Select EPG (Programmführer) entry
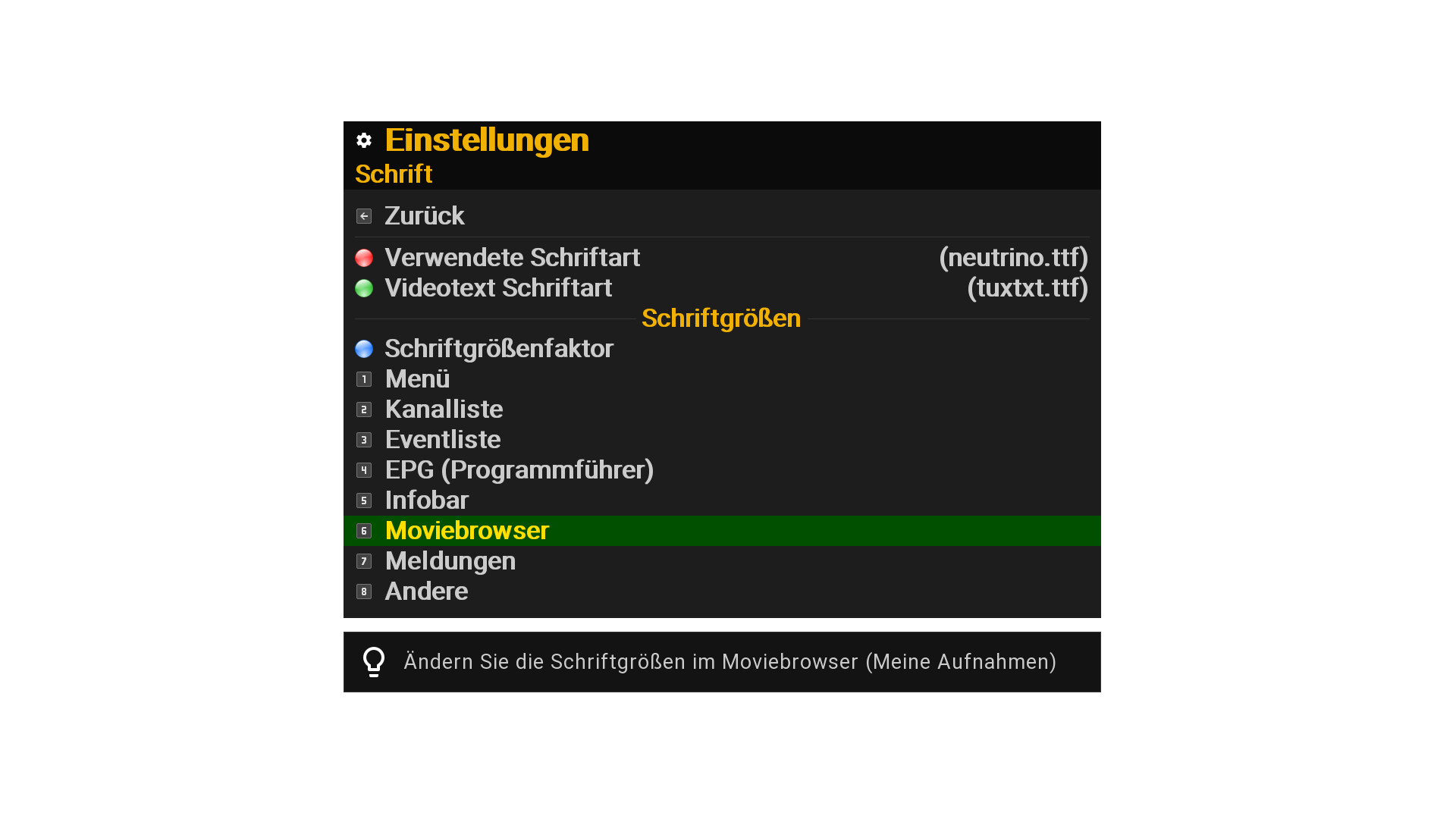Viewport: 1456px width, 819px height. pyautogui.click(x=519, y=470)
